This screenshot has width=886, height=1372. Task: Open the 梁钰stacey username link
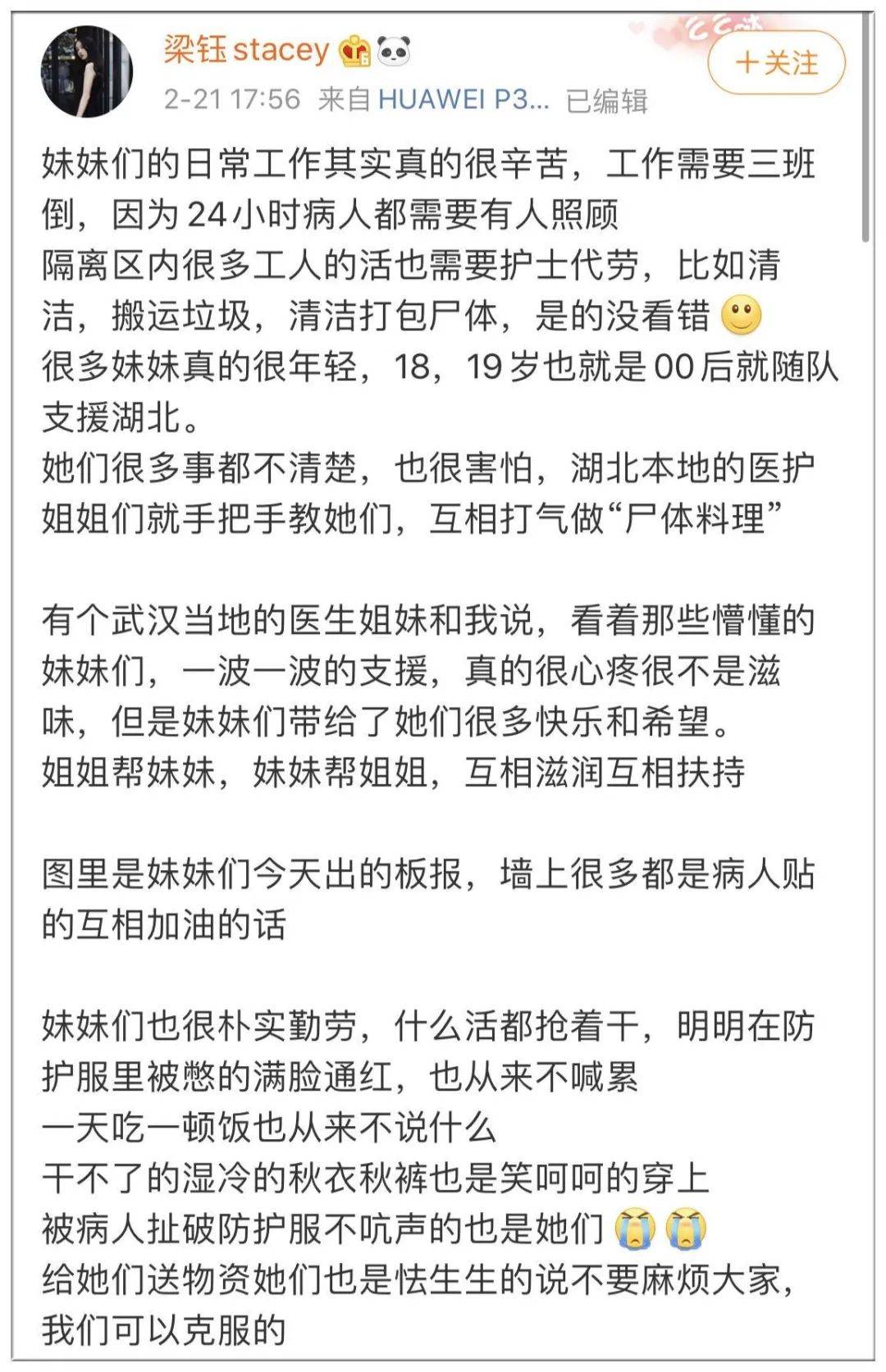click(245, 50)
